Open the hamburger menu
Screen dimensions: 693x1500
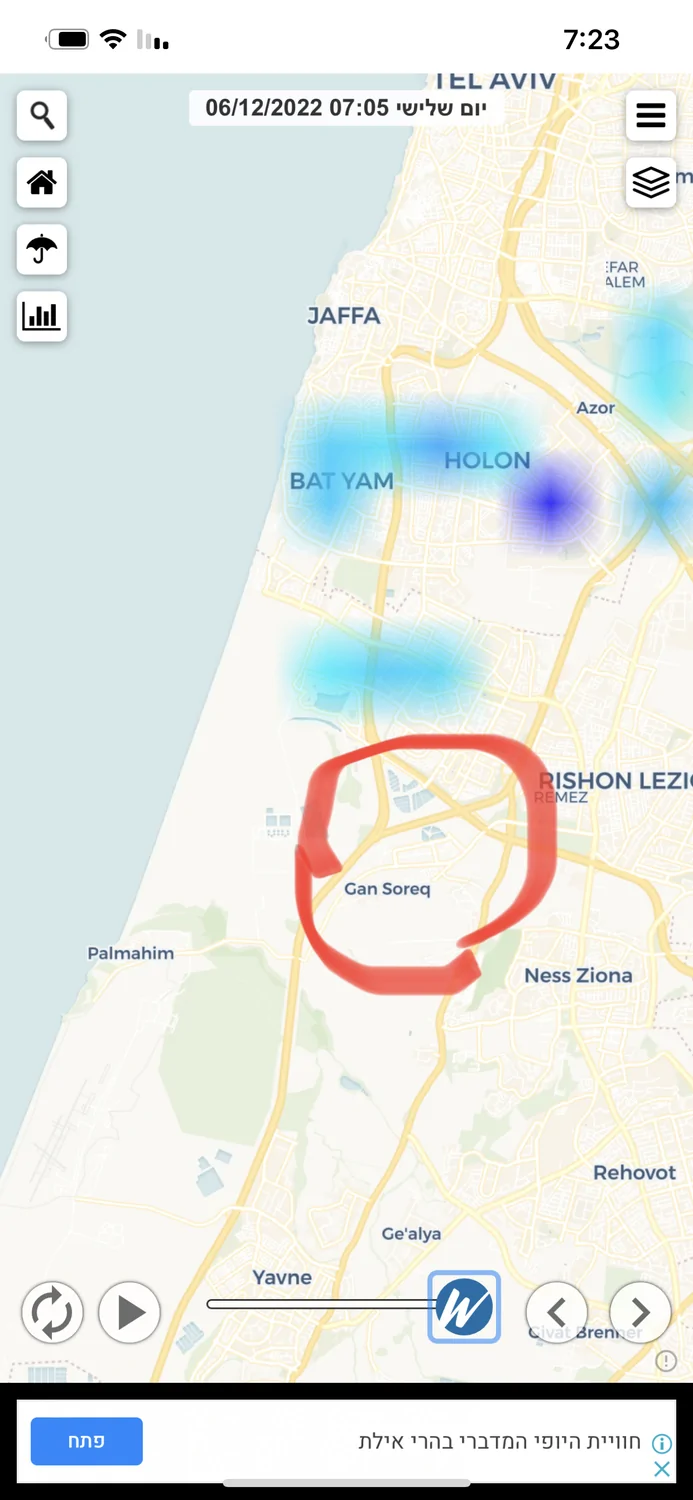tap(651, 116)
